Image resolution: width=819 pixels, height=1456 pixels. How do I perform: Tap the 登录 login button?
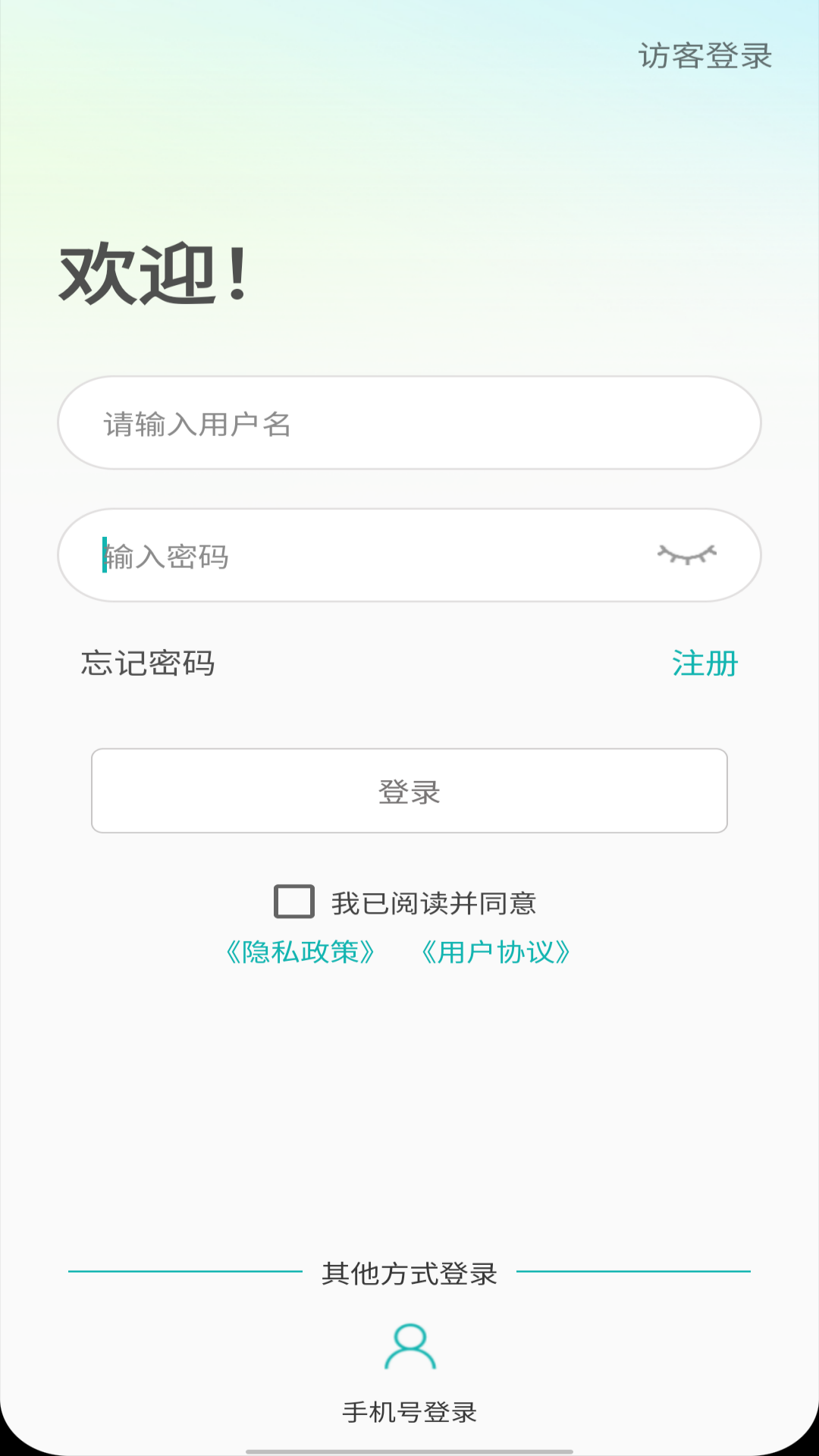click(409, 791)
